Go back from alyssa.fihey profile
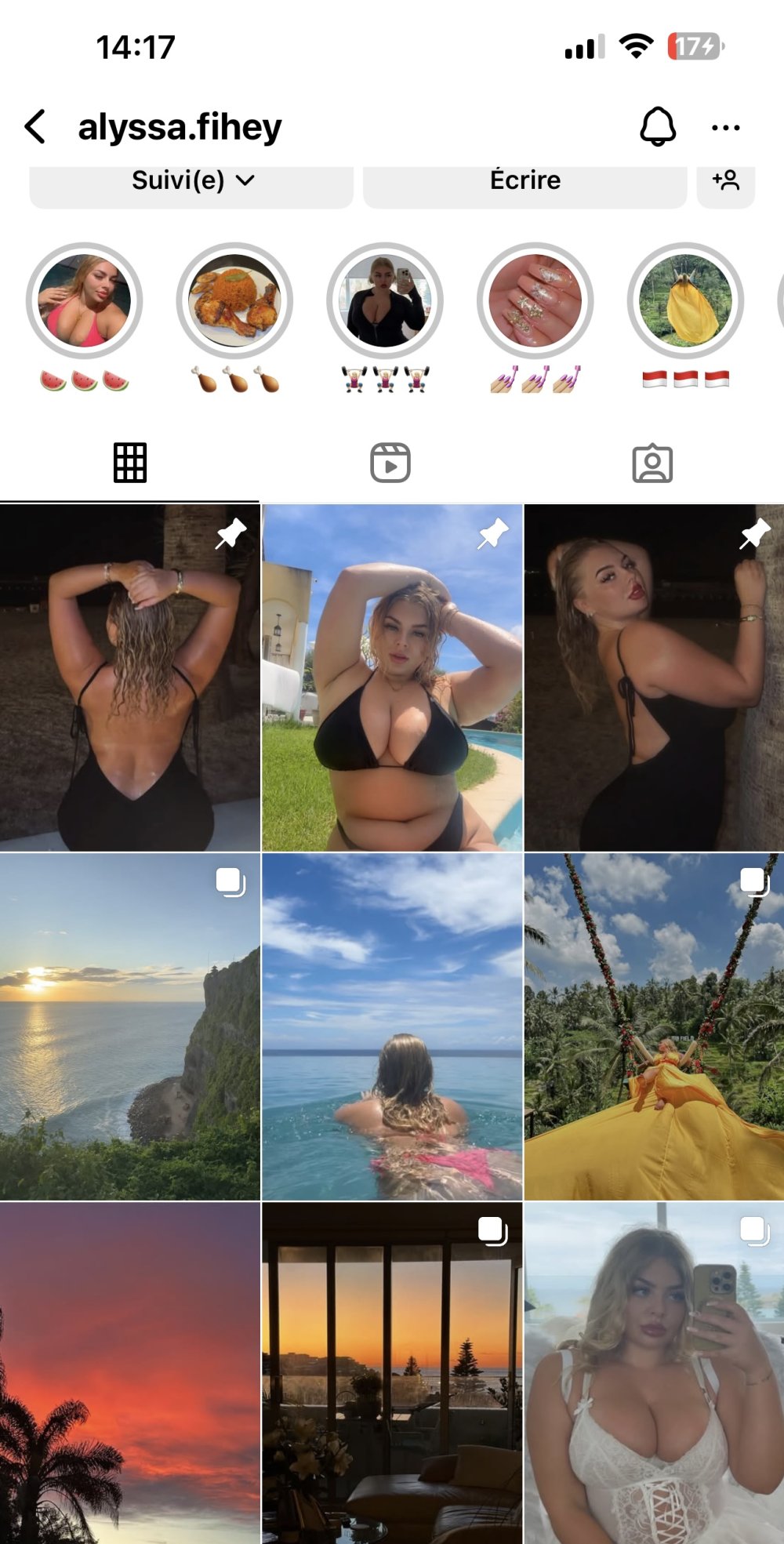Image resolution: width=784 pixels, height=1544 pixels. [x=35, y=126]
